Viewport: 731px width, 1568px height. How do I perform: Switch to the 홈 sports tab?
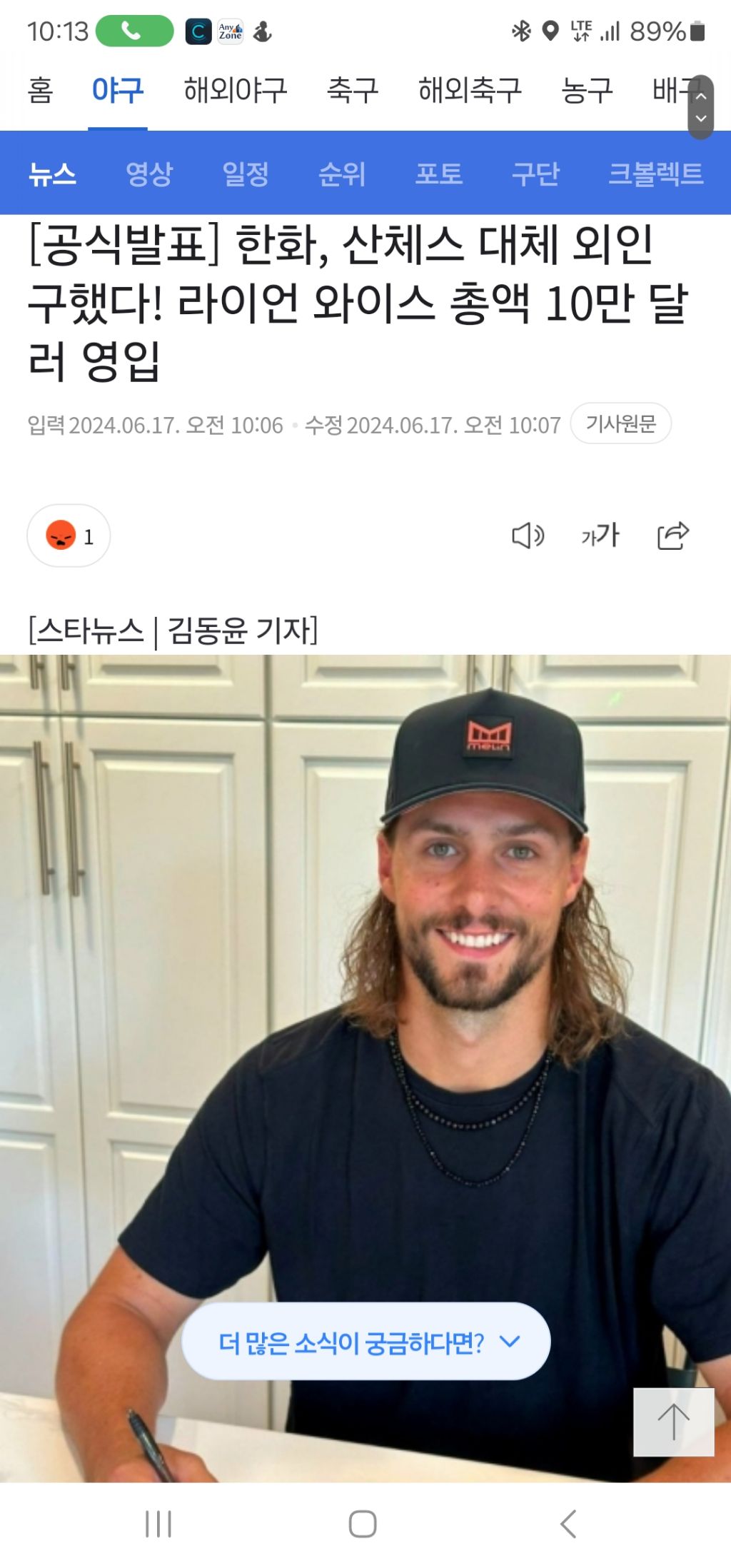40,91
